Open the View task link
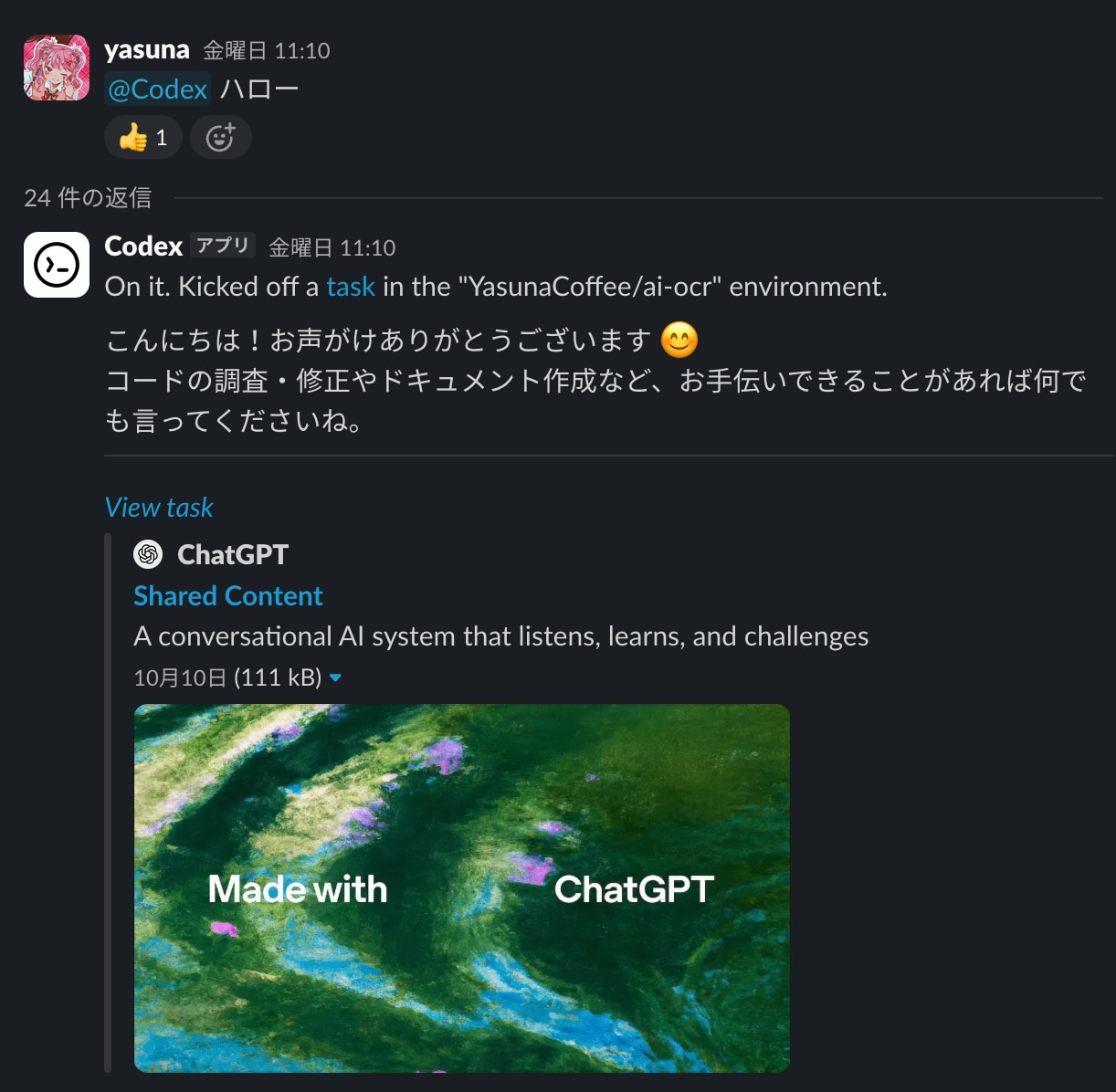 pos(159,508)
